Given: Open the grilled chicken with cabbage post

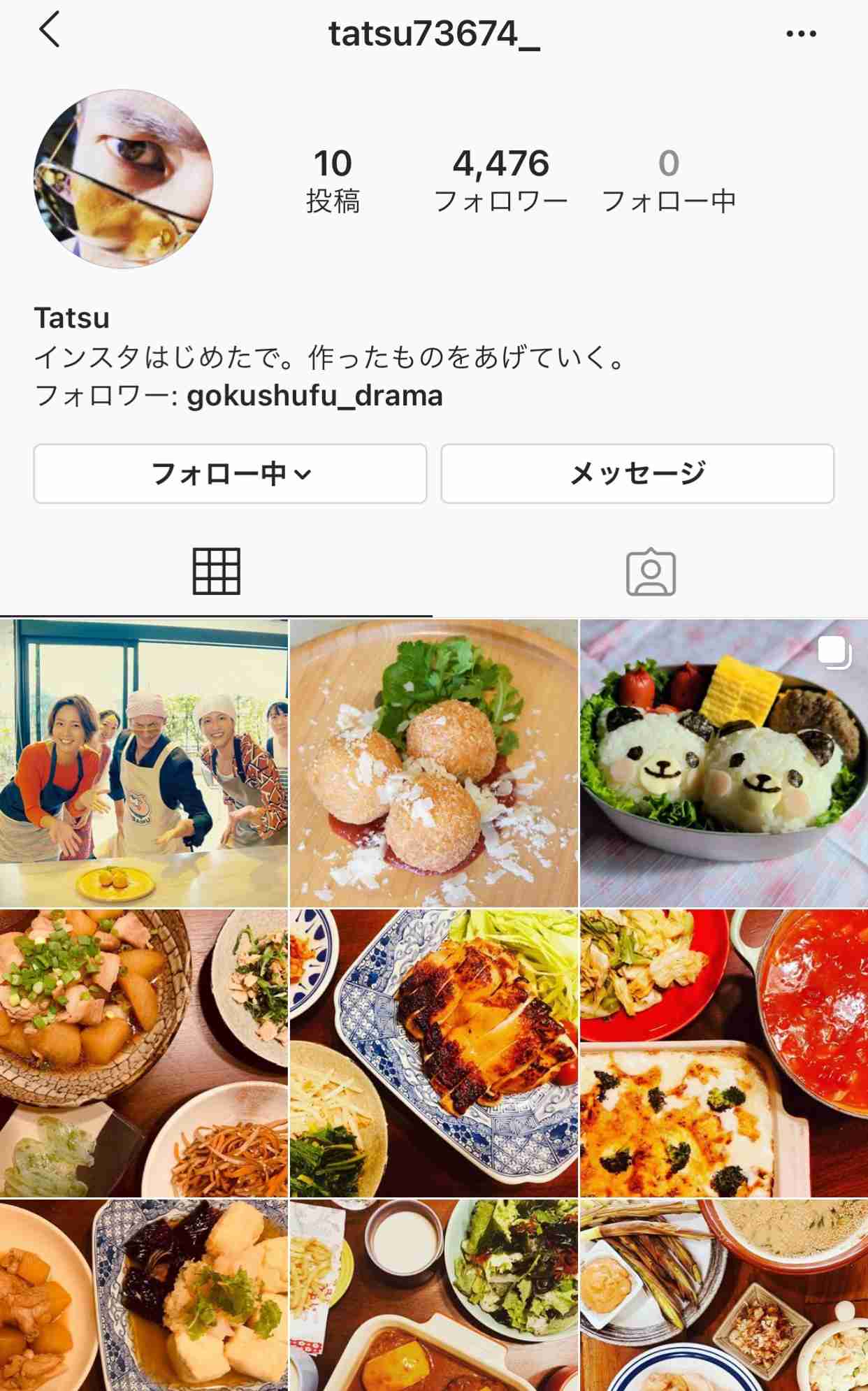Looking at the screenshot, I should (x=433, y=1053).
